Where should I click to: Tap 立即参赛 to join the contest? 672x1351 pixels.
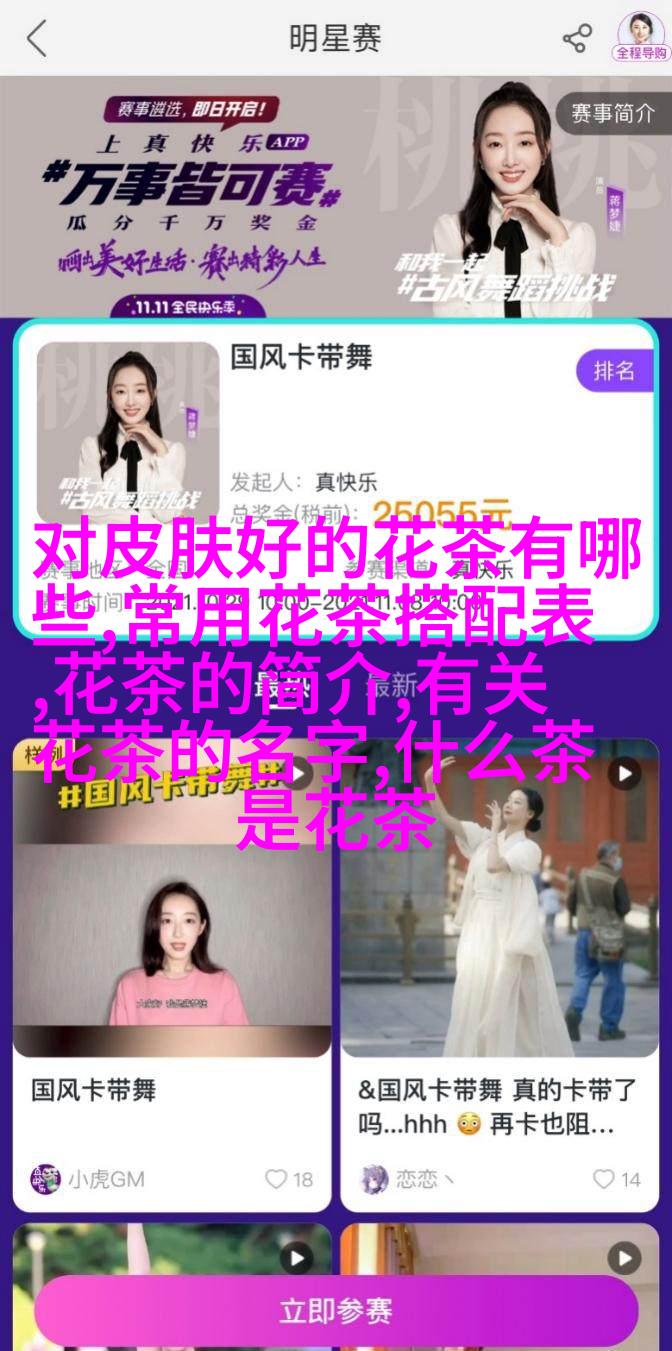(x=336, y=1310)
